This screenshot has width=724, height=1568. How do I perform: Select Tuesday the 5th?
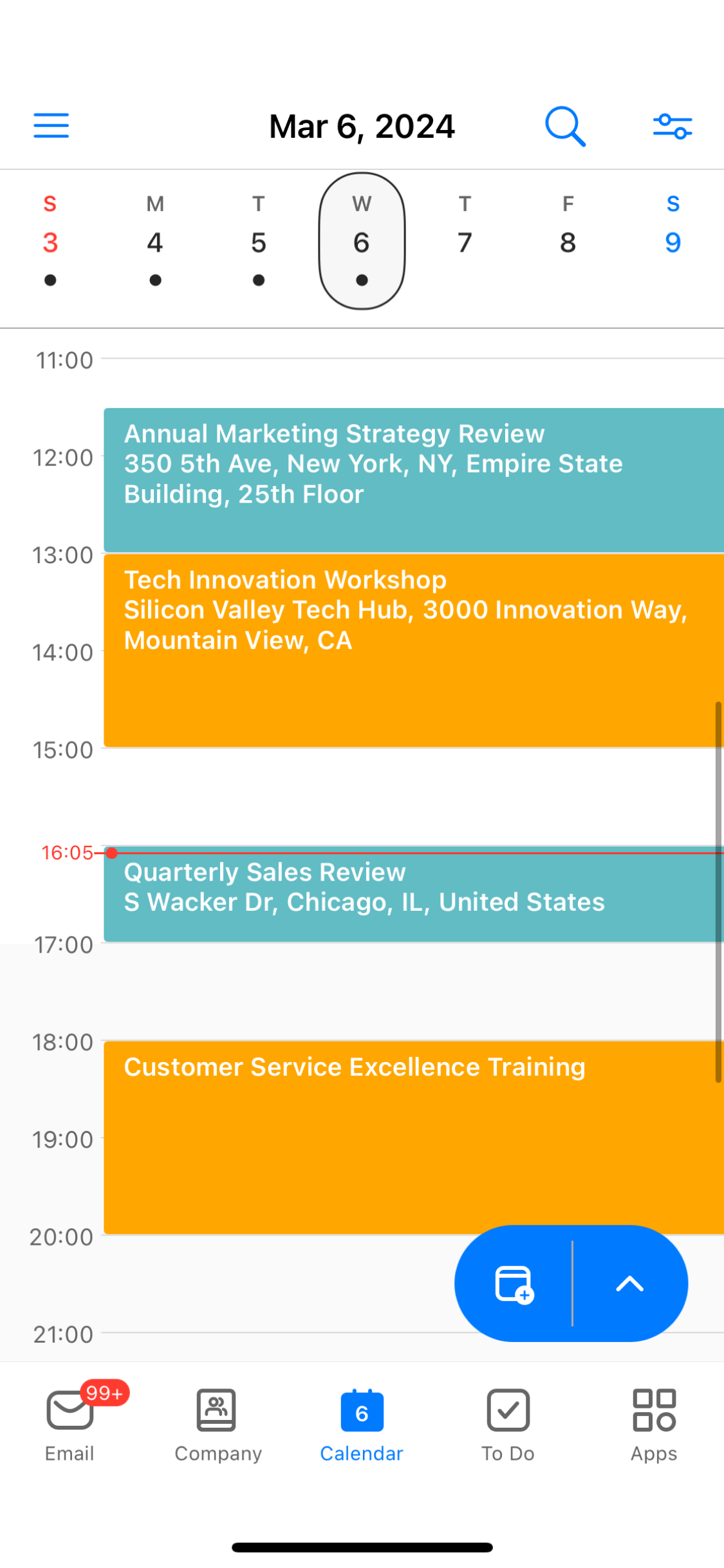[259, 241]
